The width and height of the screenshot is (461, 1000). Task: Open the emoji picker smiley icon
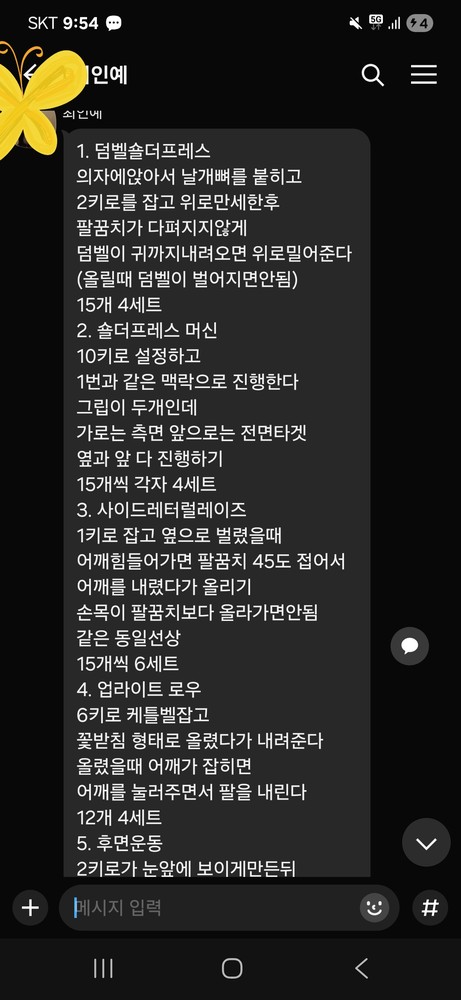point(374,907)
